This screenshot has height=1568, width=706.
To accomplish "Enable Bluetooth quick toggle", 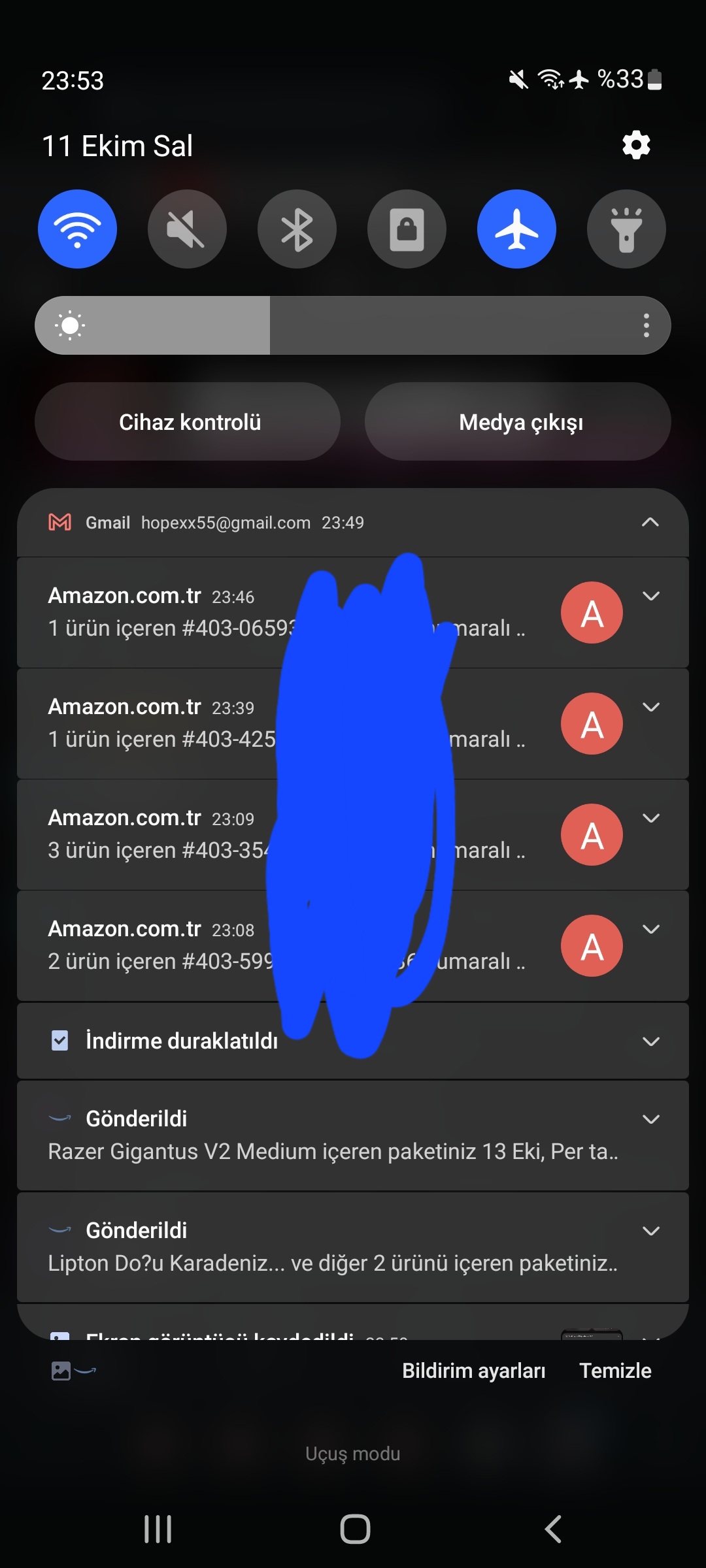I will [297, 229].
